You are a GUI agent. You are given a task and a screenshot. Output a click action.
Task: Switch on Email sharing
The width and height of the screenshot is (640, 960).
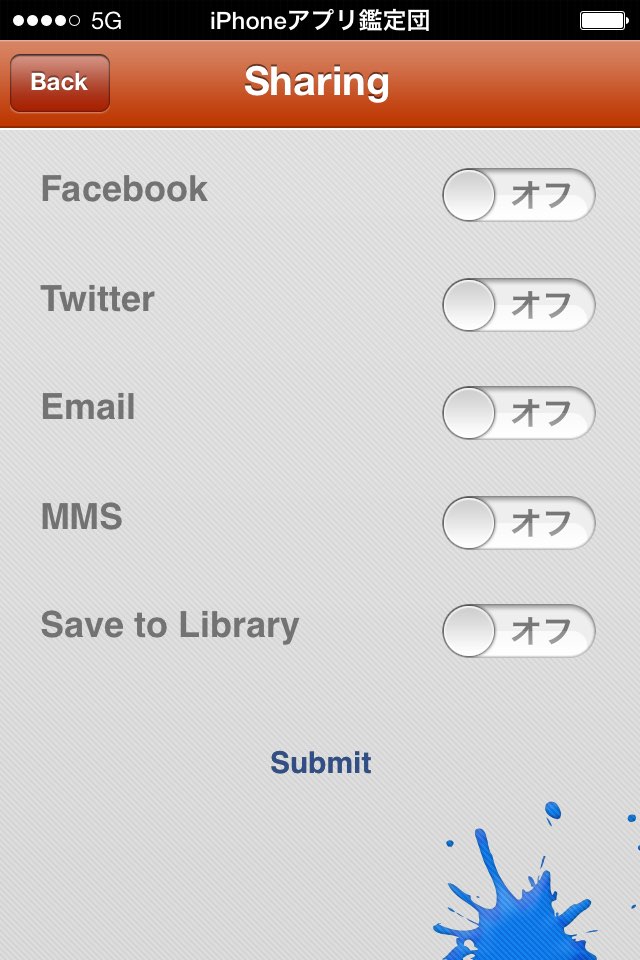[518, 413]
